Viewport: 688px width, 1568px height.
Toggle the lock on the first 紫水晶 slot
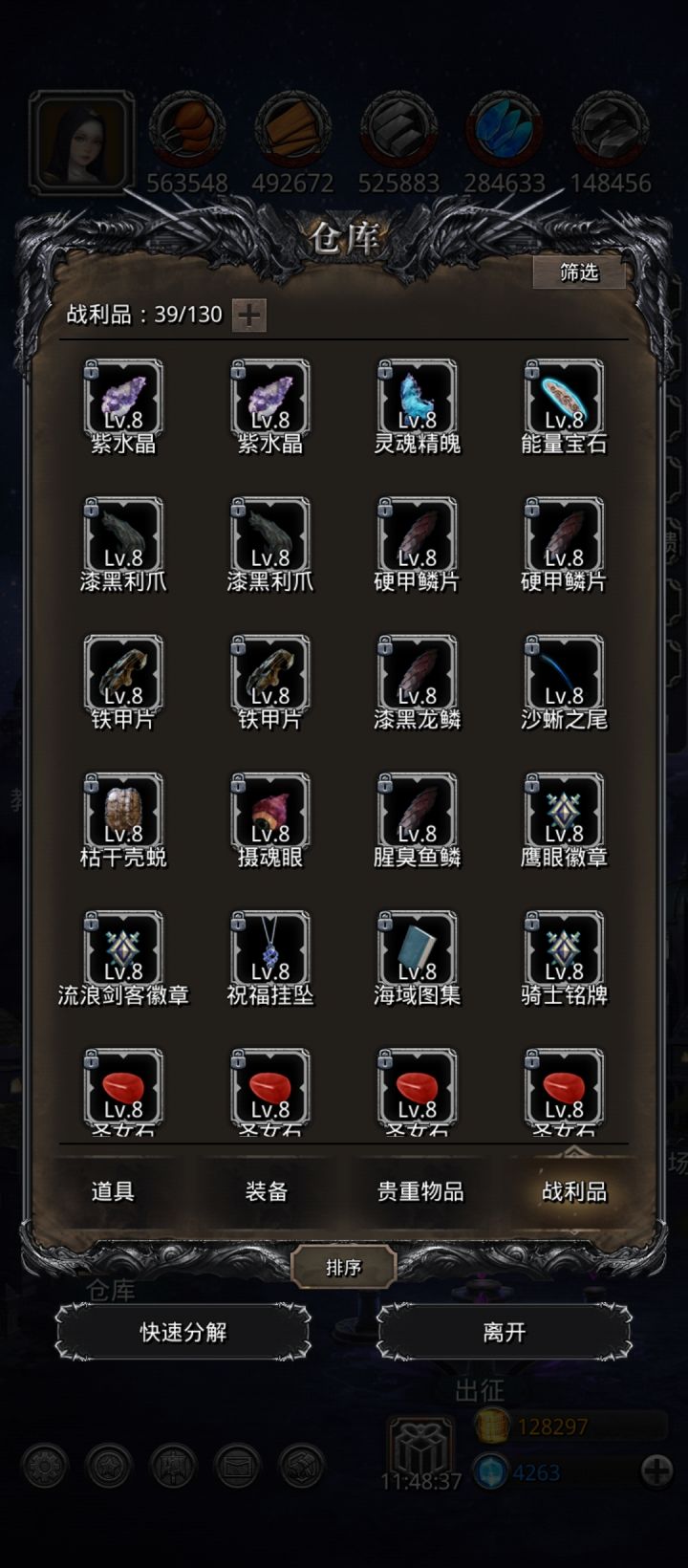(91, 367)
